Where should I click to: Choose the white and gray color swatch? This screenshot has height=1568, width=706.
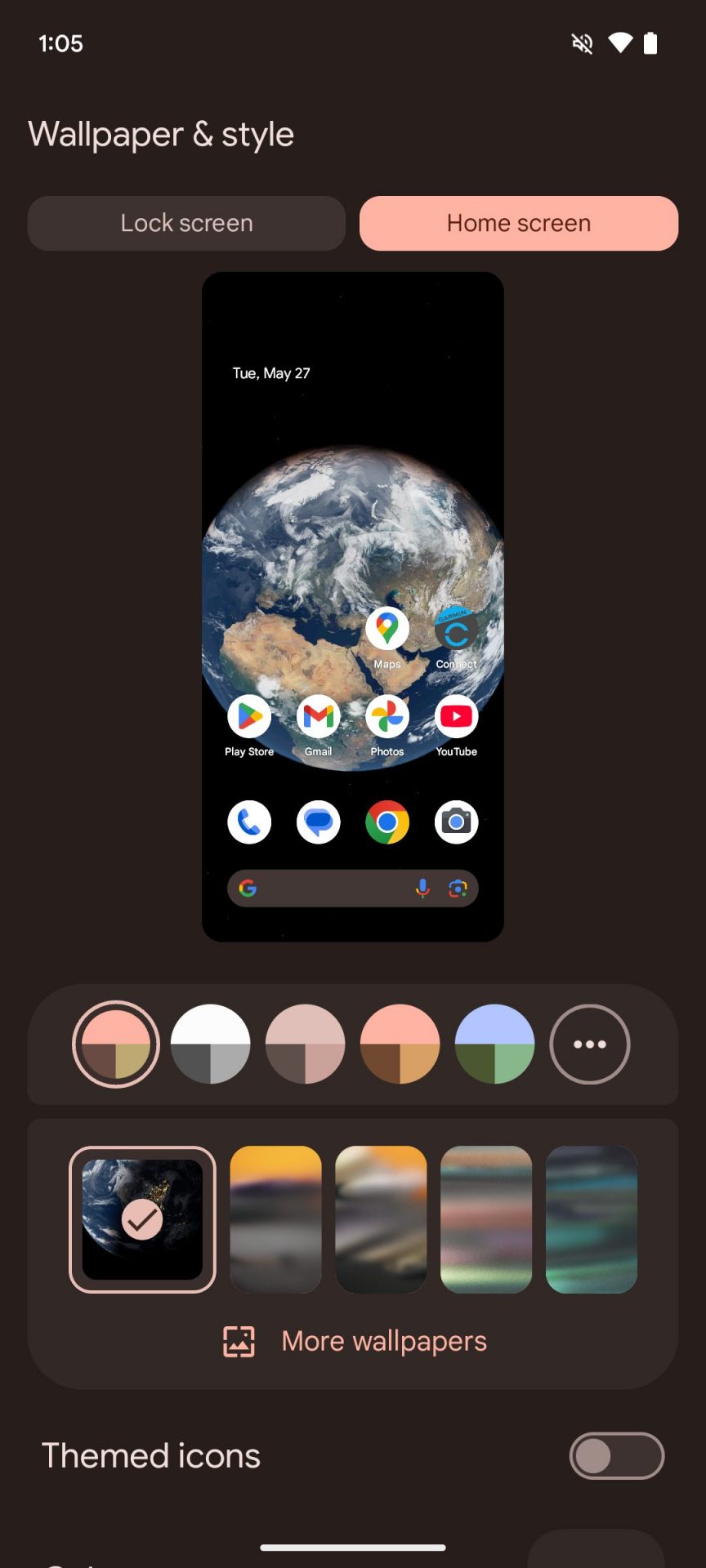(x=211, y=1044)
